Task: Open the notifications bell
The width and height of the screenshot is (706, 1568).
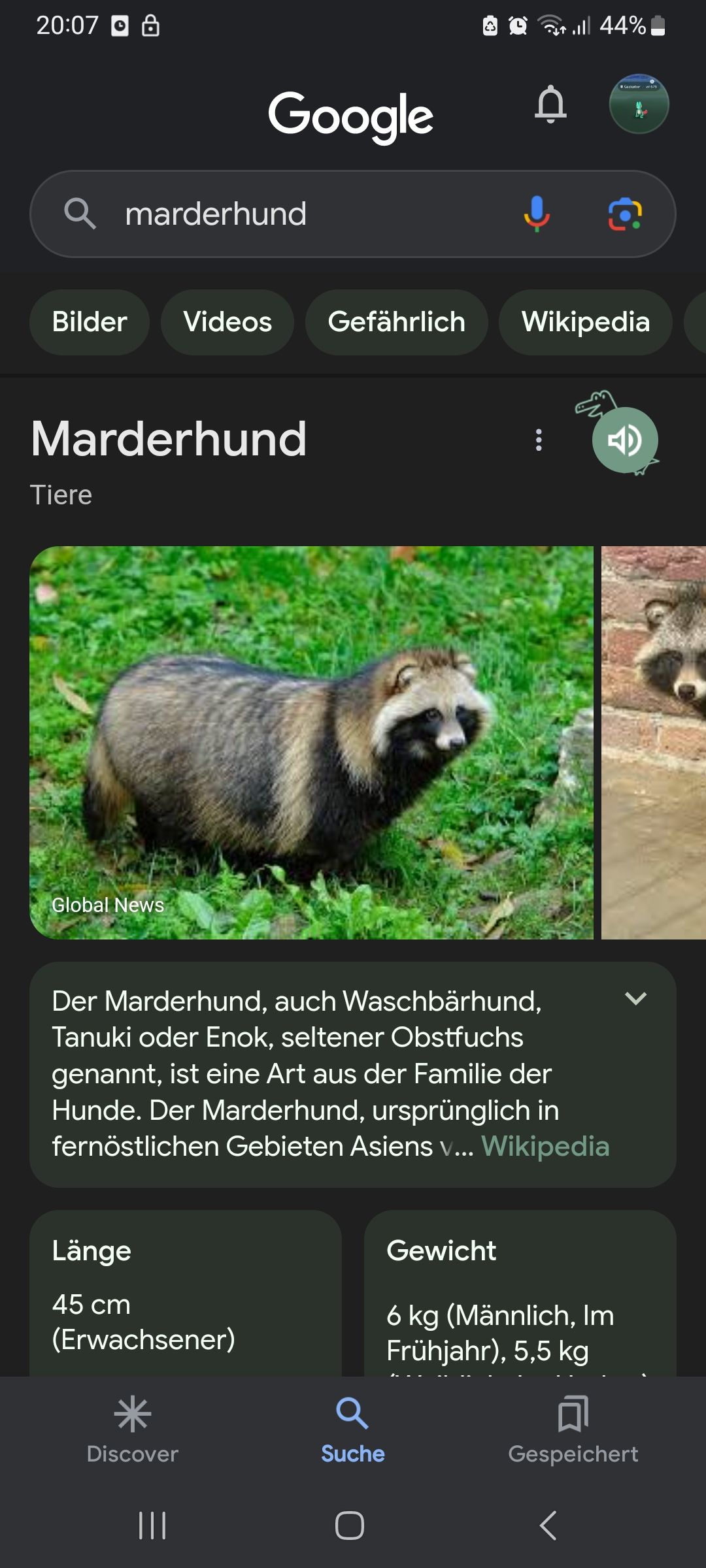Action: [550, 105]
